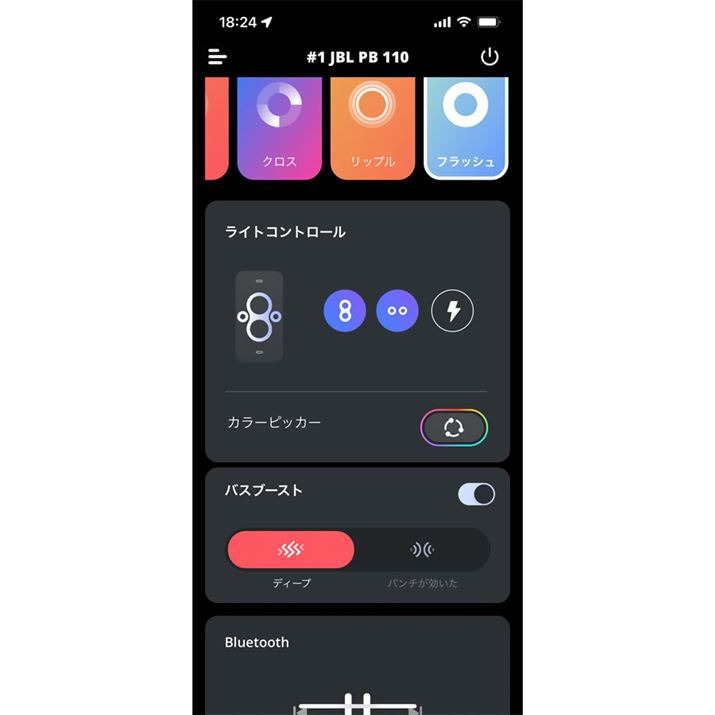Switch to パンチが効いた bass mode
This screenshot has width=715, height=715.
(421, 550)
